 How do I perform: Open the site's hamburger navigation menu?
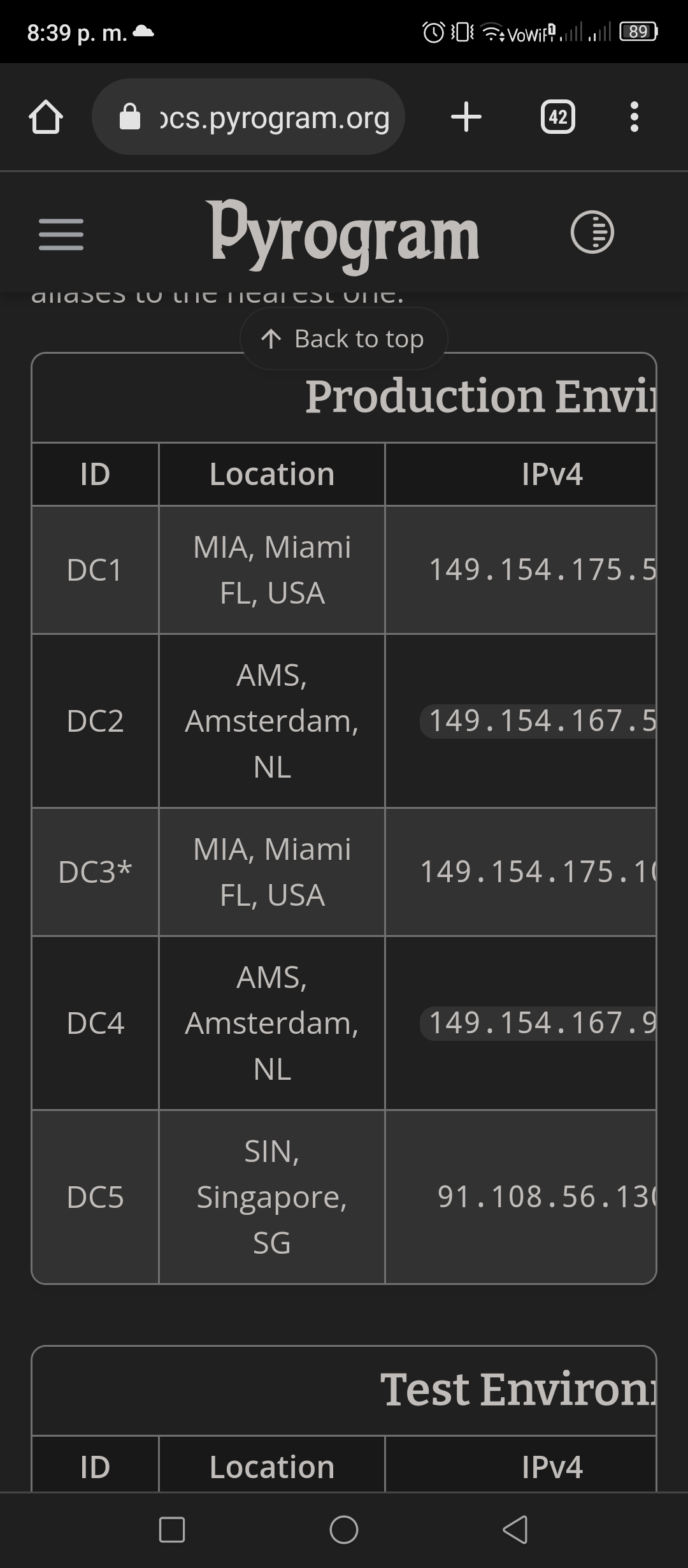pos(61,234)
